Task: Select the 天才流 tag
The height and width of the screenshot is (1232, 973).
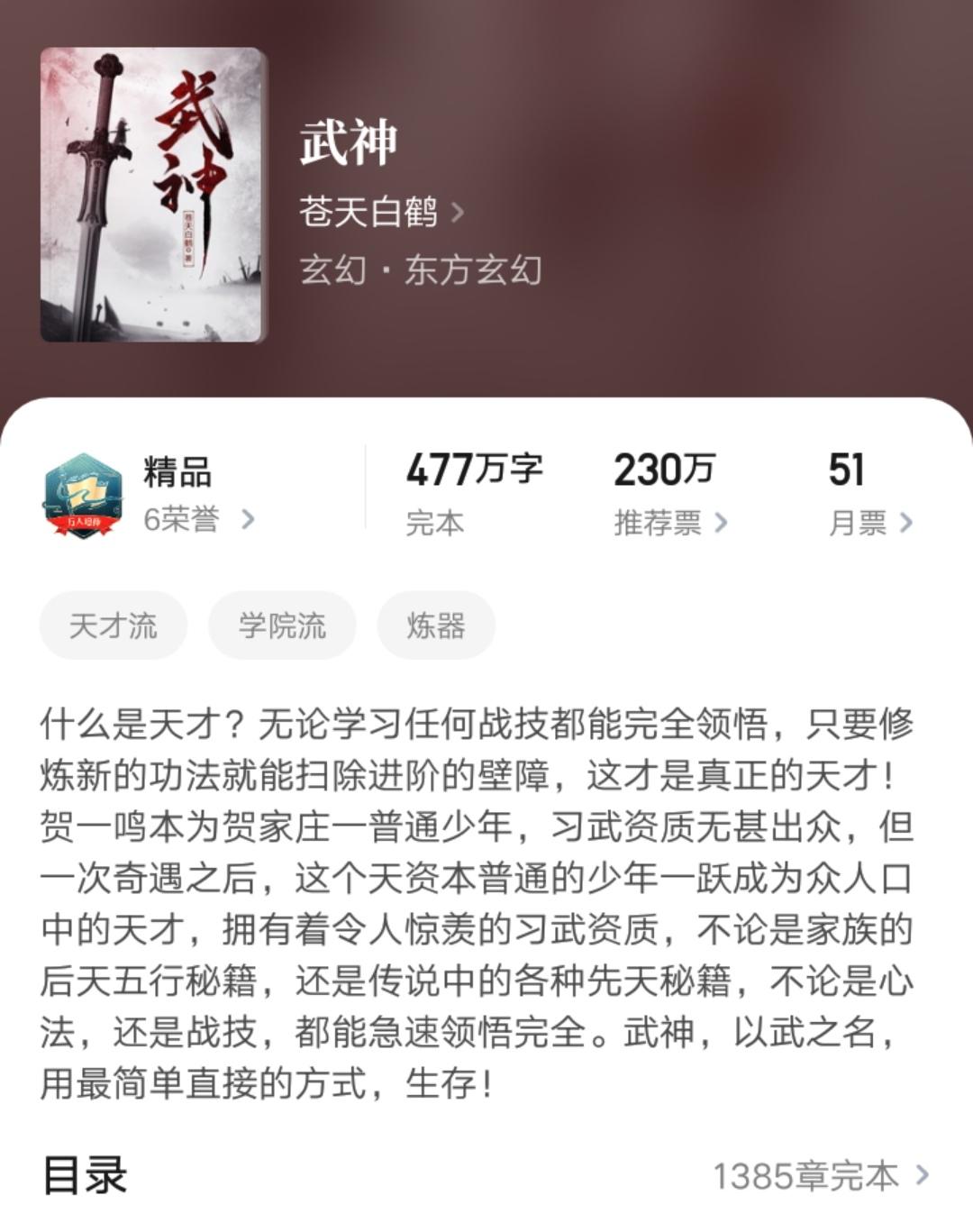Action: click(114, 625)
